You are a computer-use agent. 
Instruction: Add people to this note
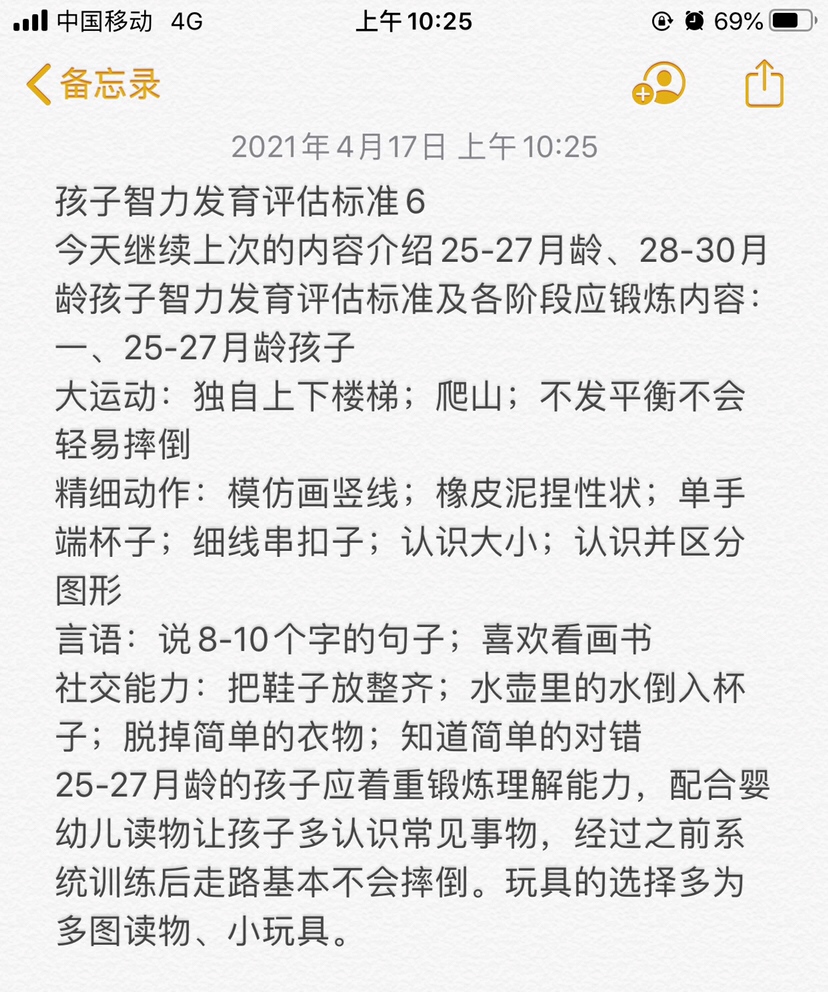(659, 84)
